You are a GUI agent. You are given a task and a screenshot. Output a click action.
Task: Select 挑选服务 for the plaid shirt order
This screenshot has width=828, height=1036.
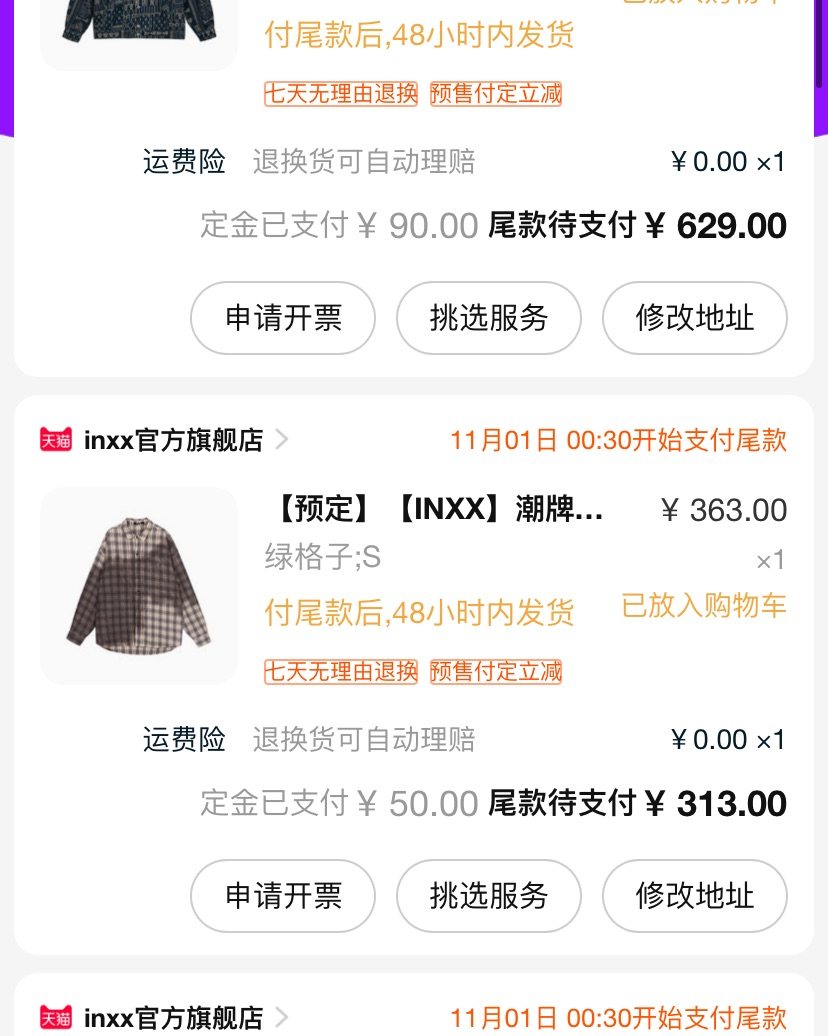[x=488, y=896]
